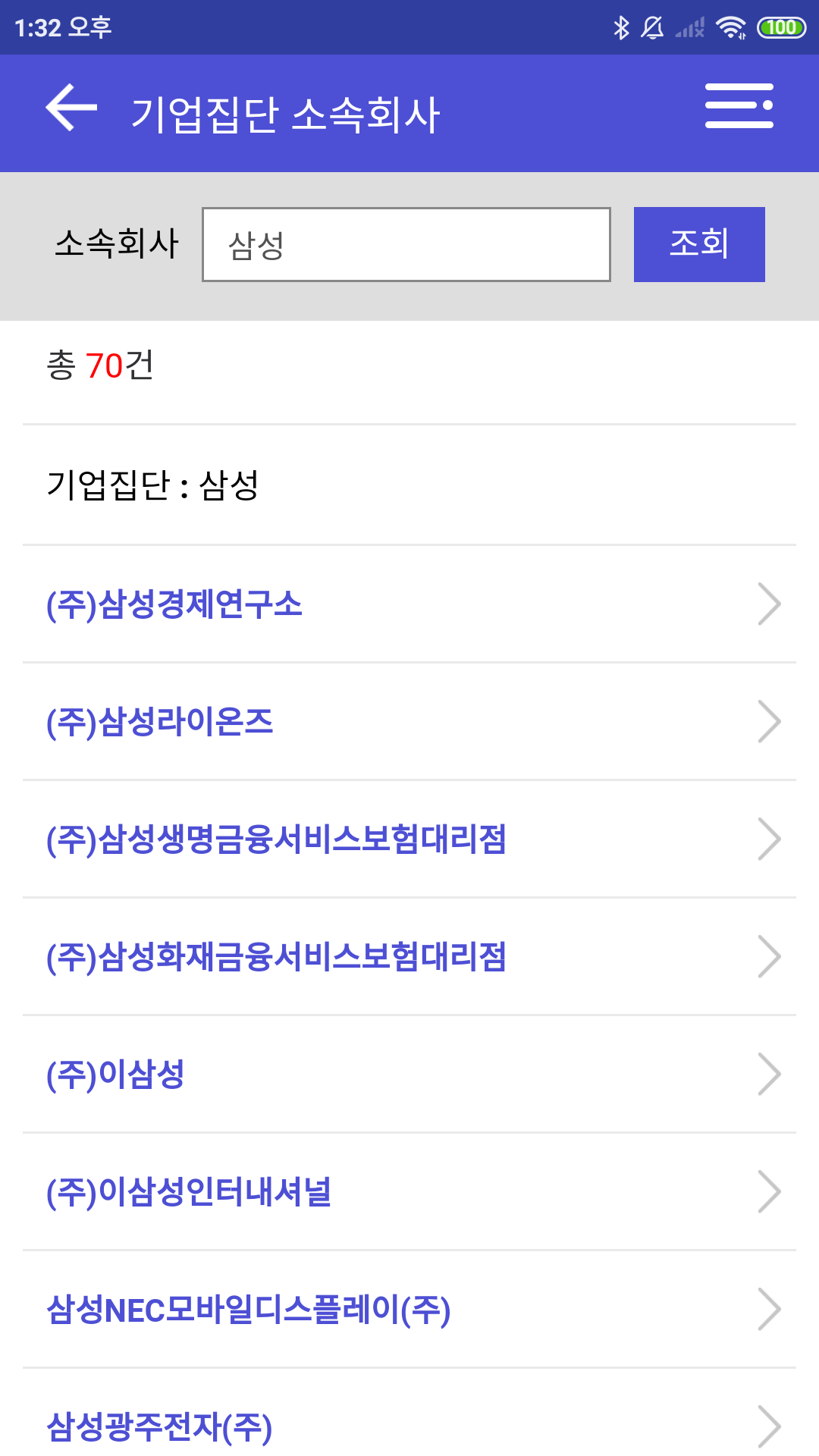Select (주)삼성생명금융서비스보험대리점

(409, 839)
